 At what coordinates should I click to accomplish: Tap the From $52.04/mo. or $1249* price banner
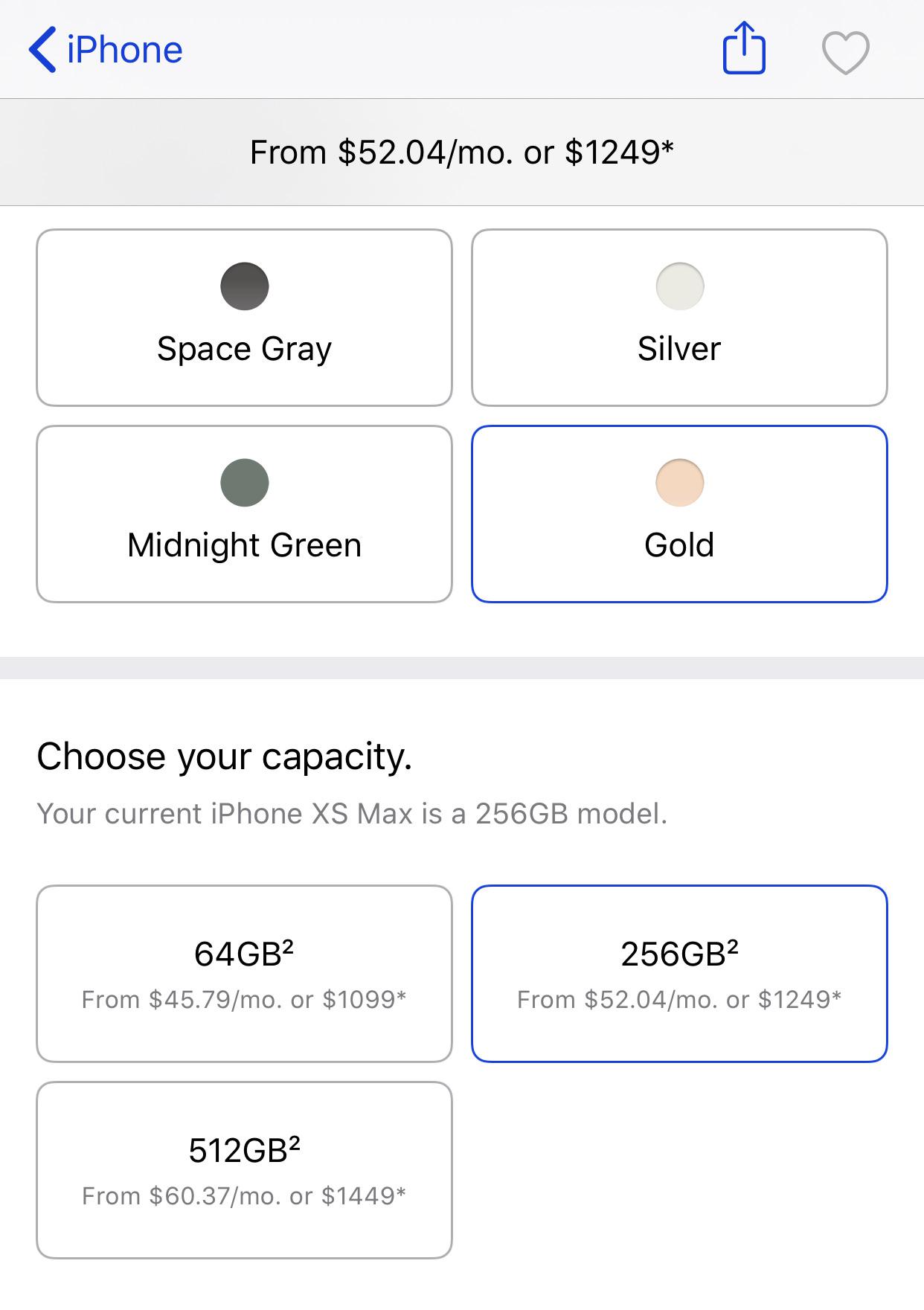click(x=461, y=152)
